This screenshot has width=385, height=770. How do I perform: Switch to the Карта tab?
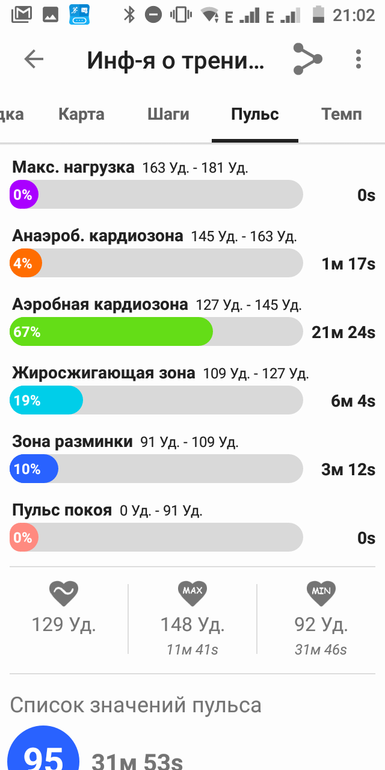click(82, 114)
